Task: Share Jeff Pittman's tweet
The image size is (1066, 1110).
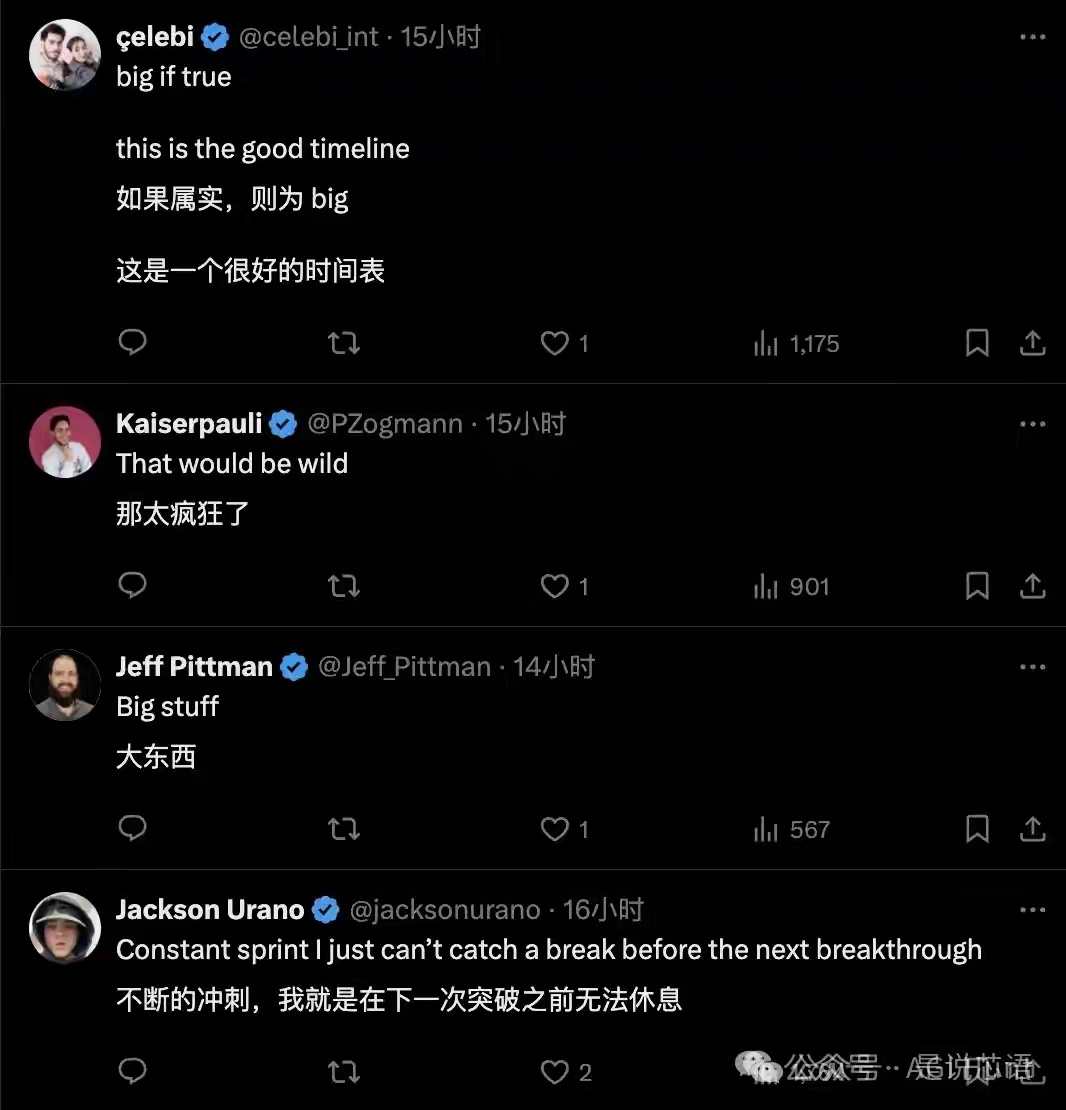Action: 1032,829
